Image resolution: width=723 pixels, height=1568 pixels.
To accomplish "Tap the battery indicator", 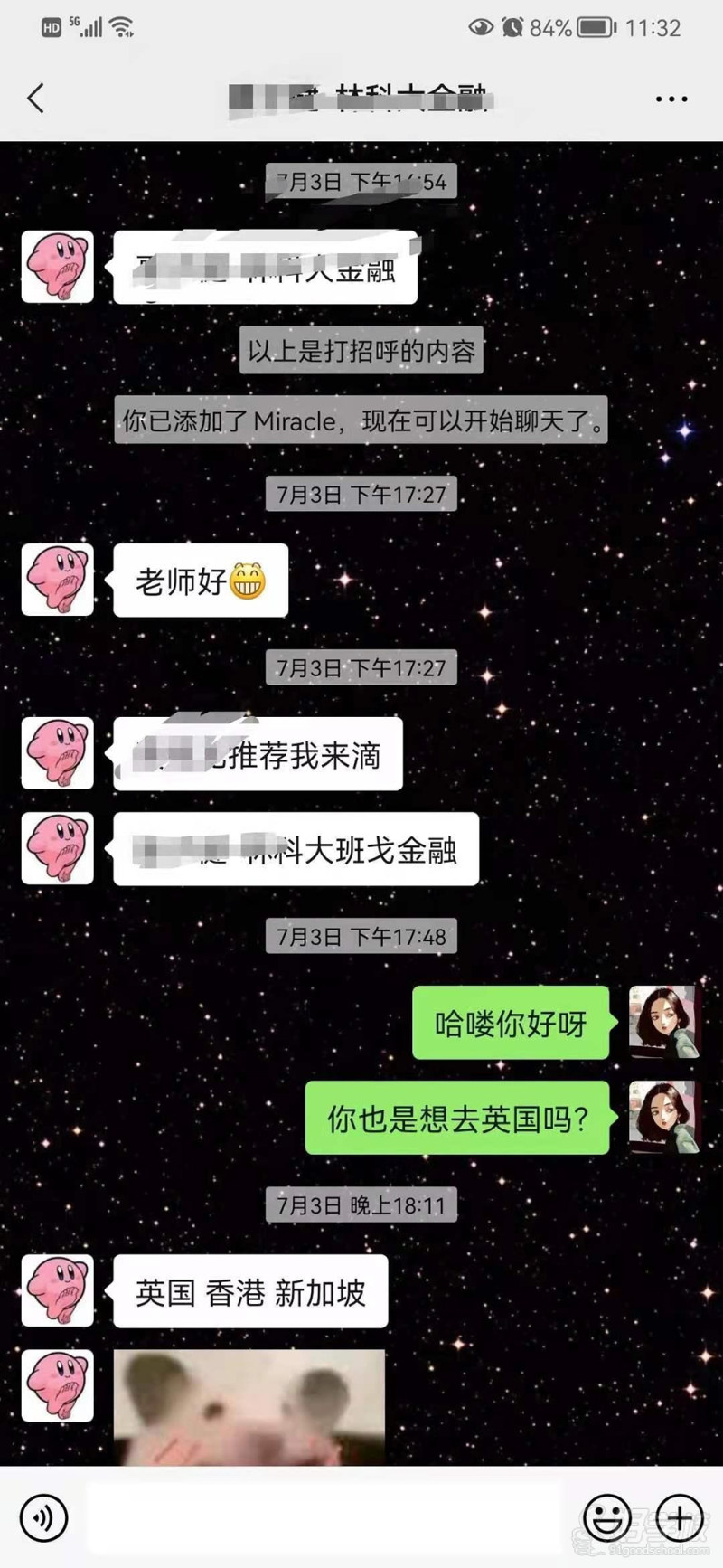I will (x=592, y=28).
